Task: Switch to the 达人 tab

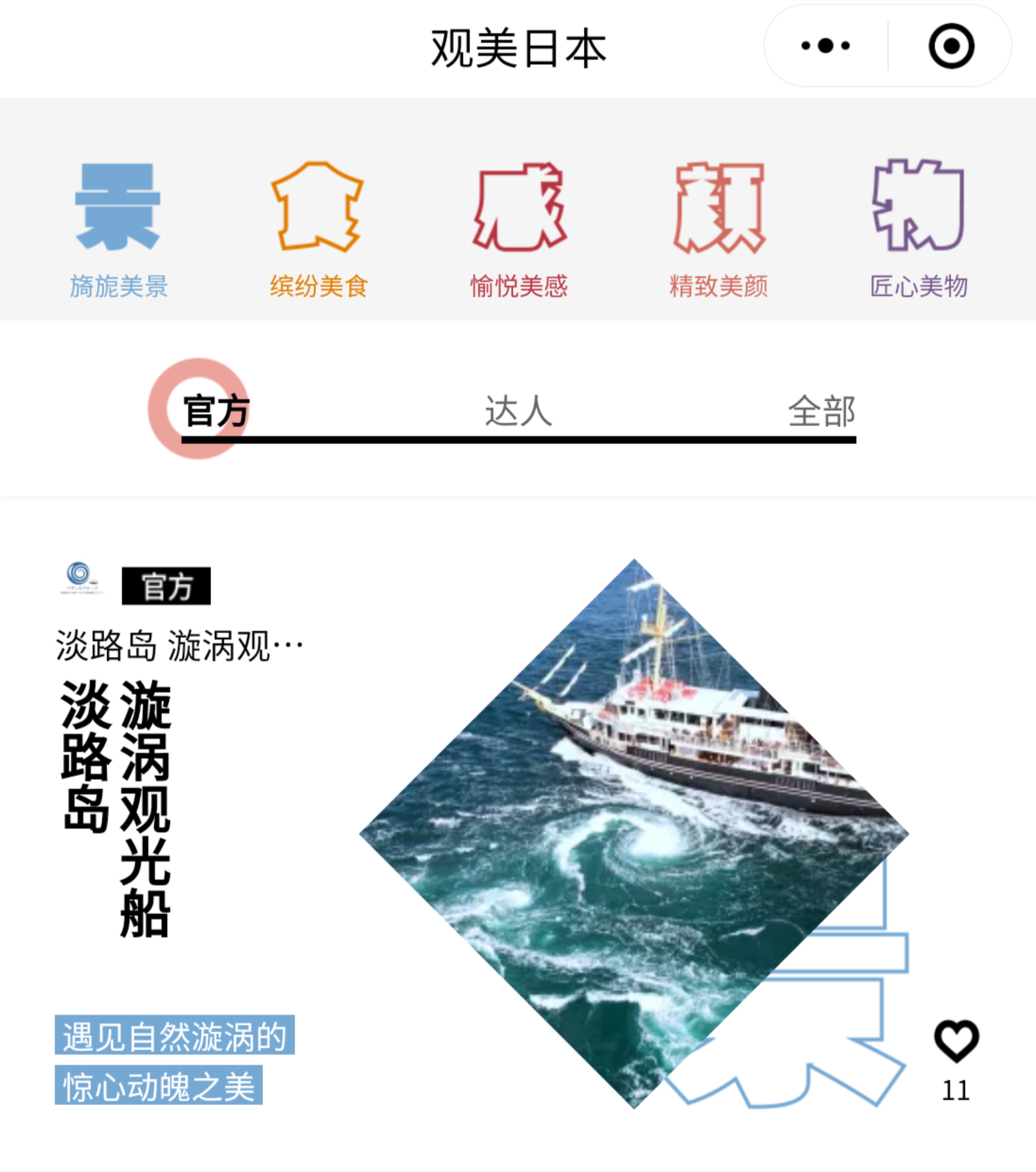Action: click(x=518, y=411)
